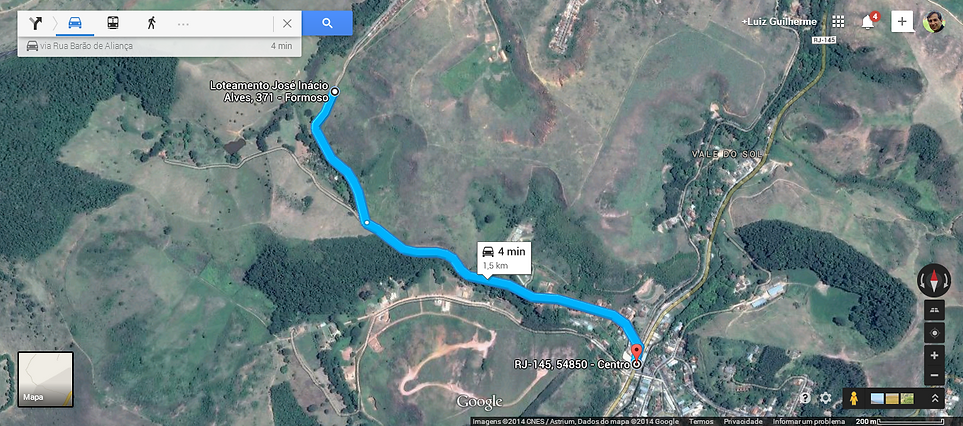Screen dimensions: 963x426
Task: Open the directions panel icon
Action: (x=37, y=22)
